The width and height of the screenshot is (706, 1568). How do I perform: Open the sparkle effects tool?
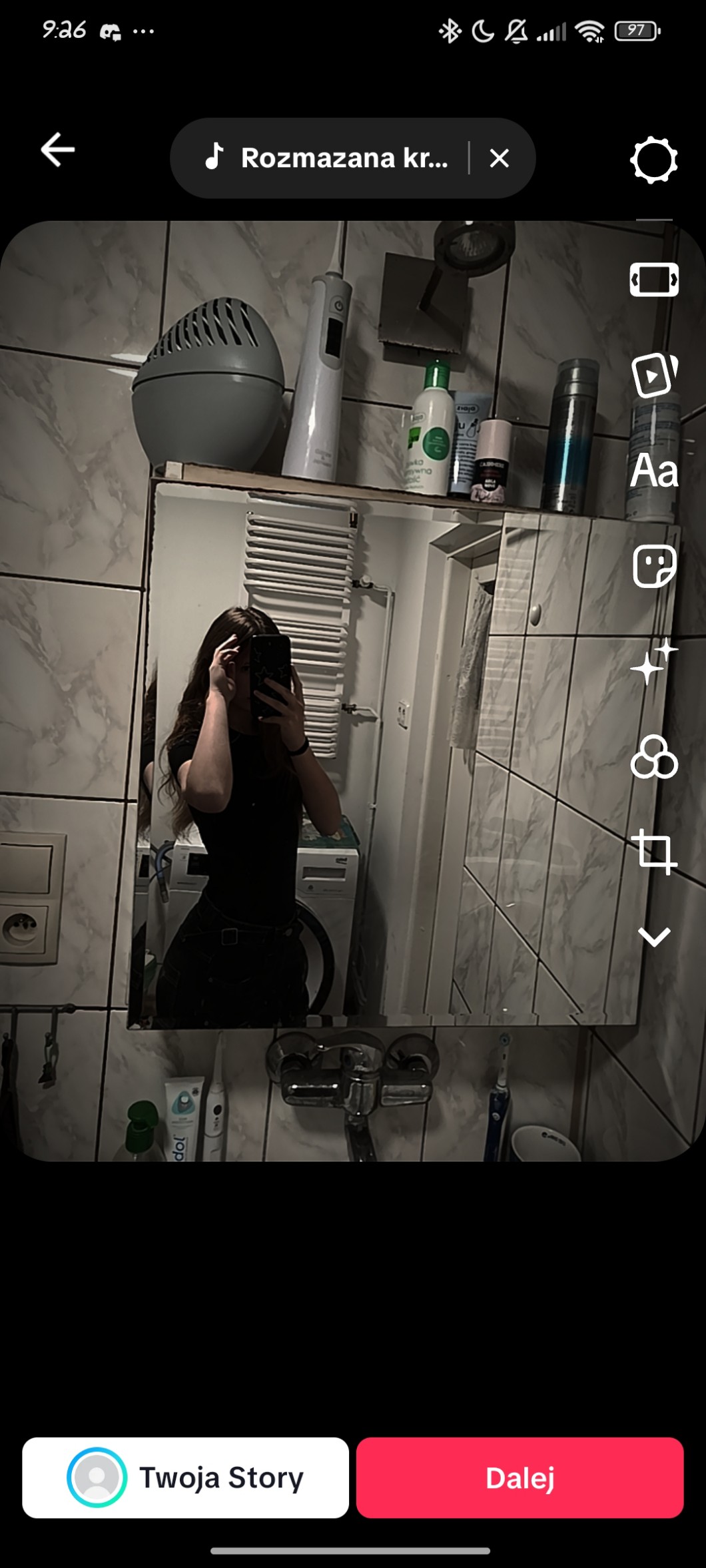pos(653,662)
